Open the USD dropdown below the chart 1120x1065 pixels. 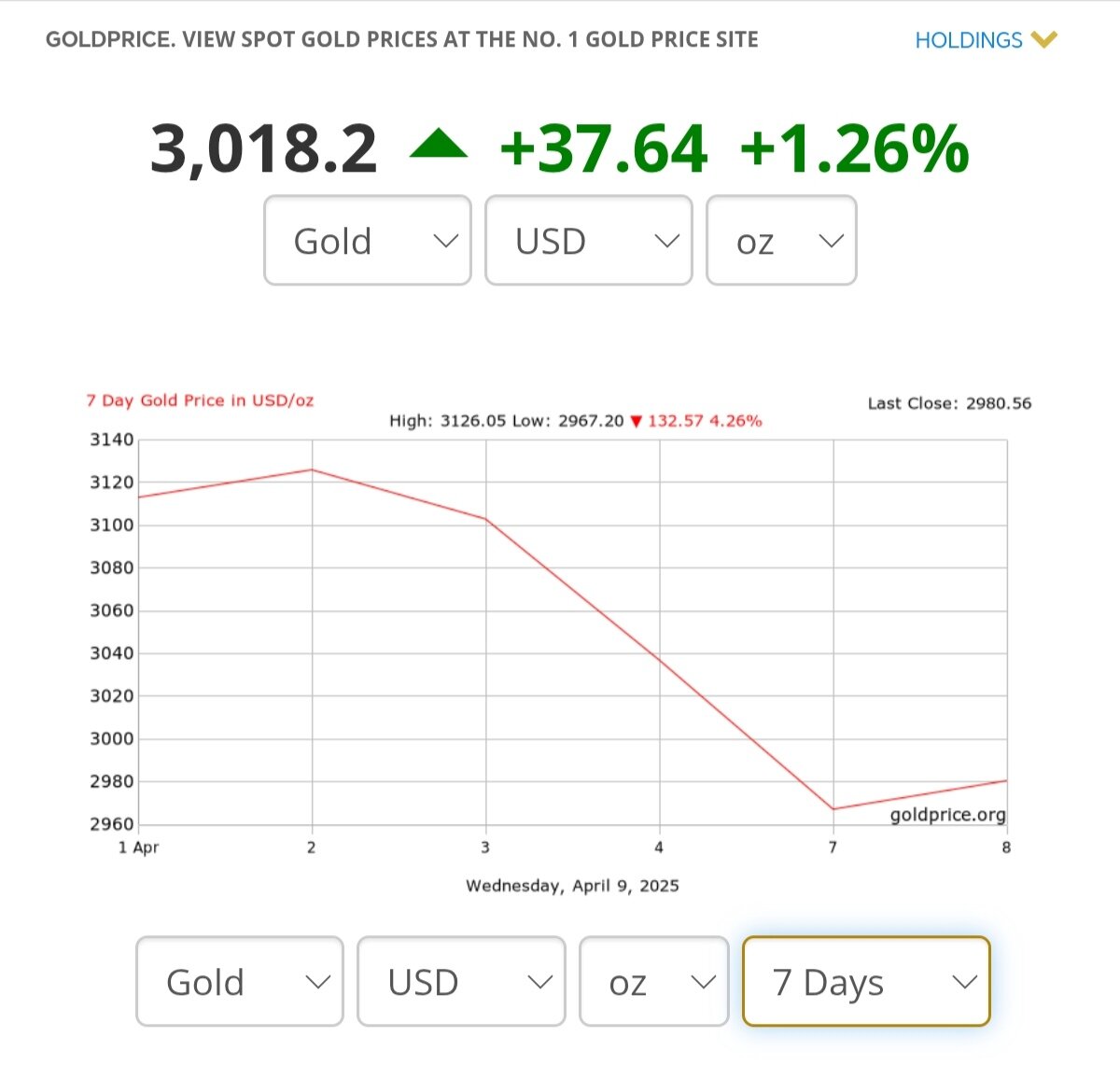(x=461, y=982)
